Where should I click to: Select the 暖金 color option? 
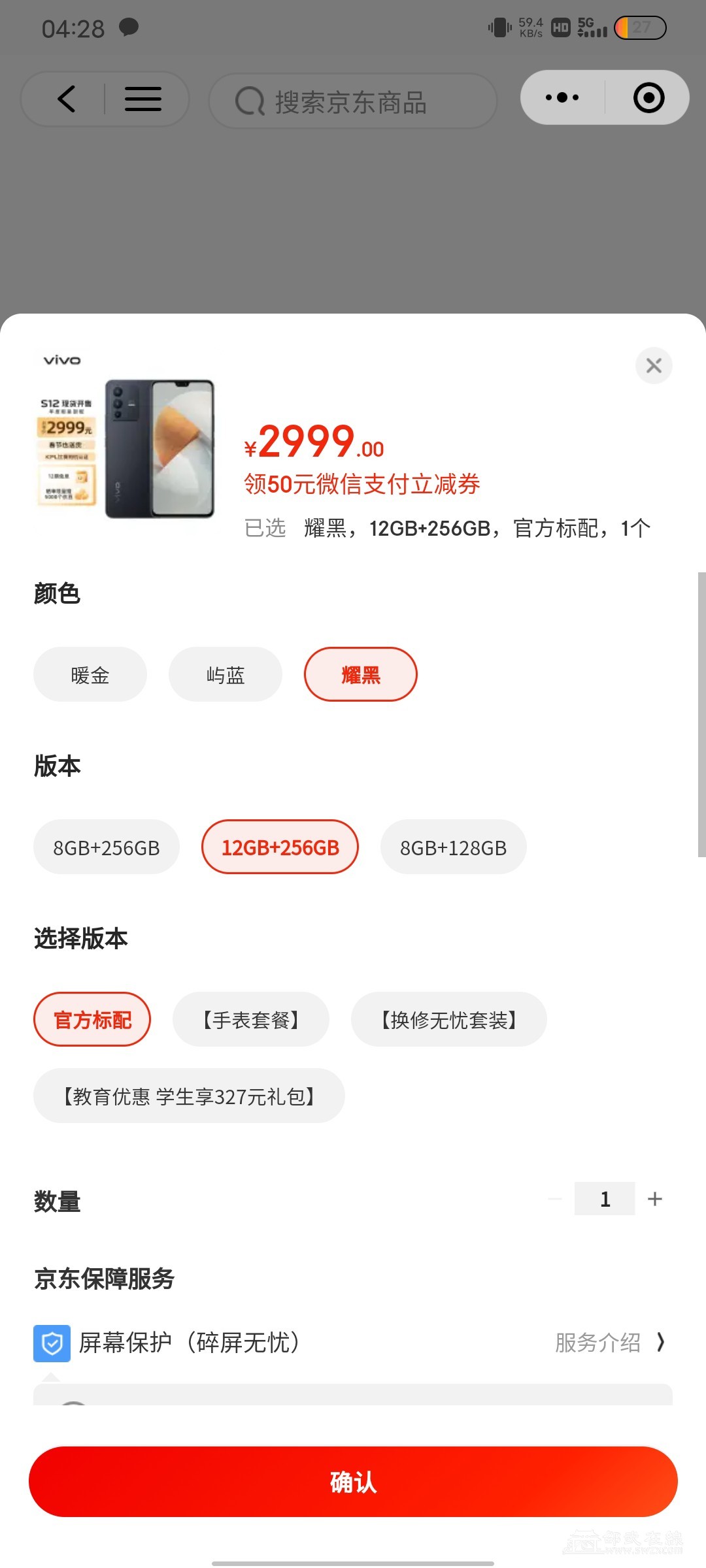pyautogui.click(x=90, y=675)
